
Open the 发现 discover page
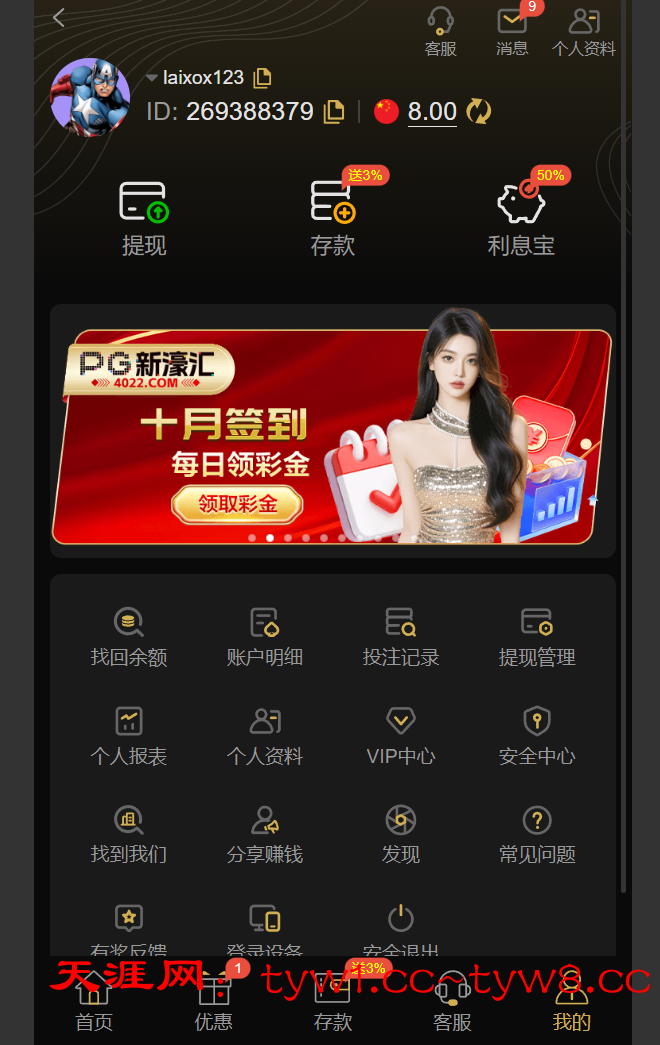(x=401, y=834)
